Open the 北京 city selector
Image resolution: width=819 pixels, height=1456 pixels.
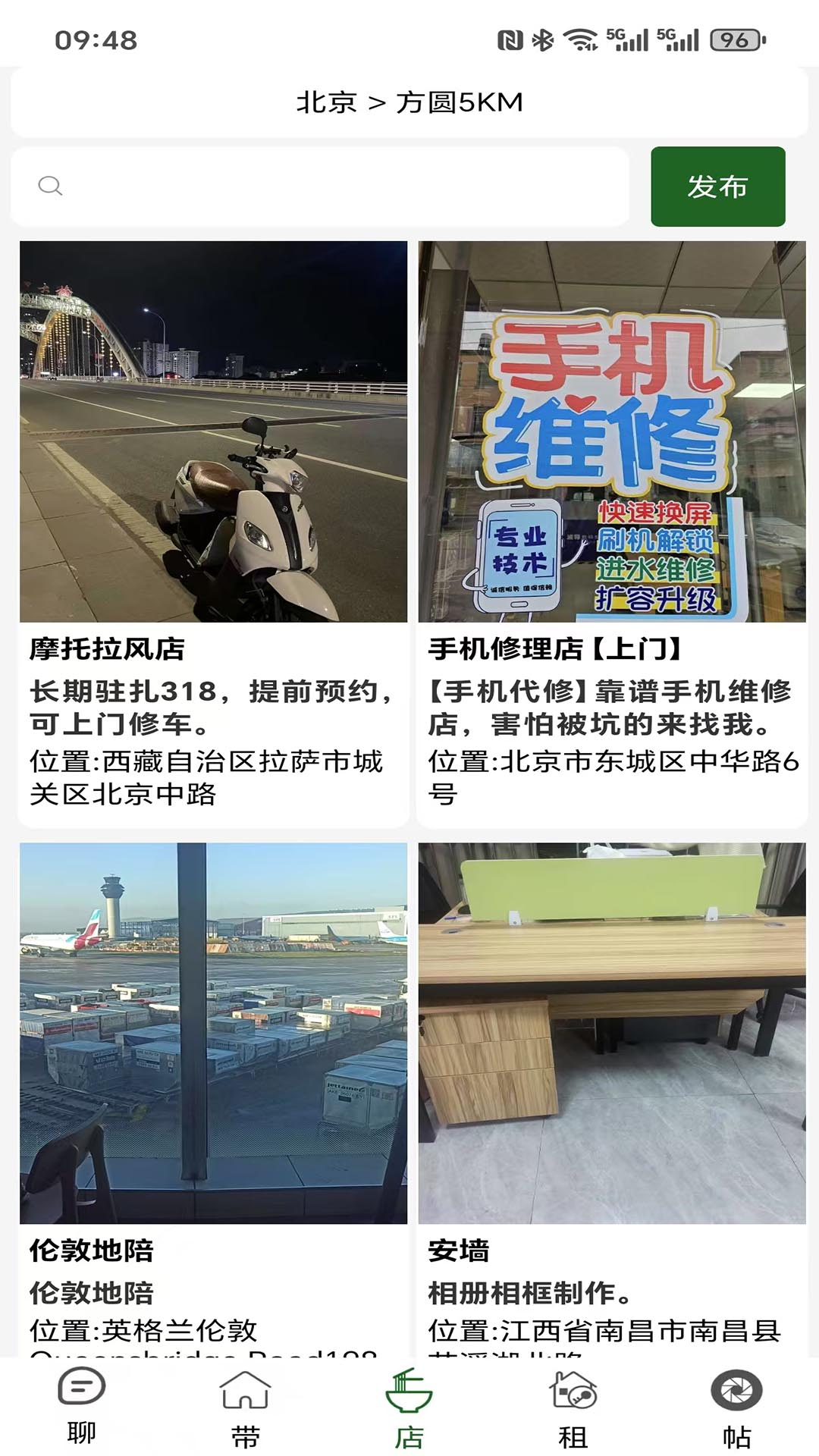coord(328,101)
